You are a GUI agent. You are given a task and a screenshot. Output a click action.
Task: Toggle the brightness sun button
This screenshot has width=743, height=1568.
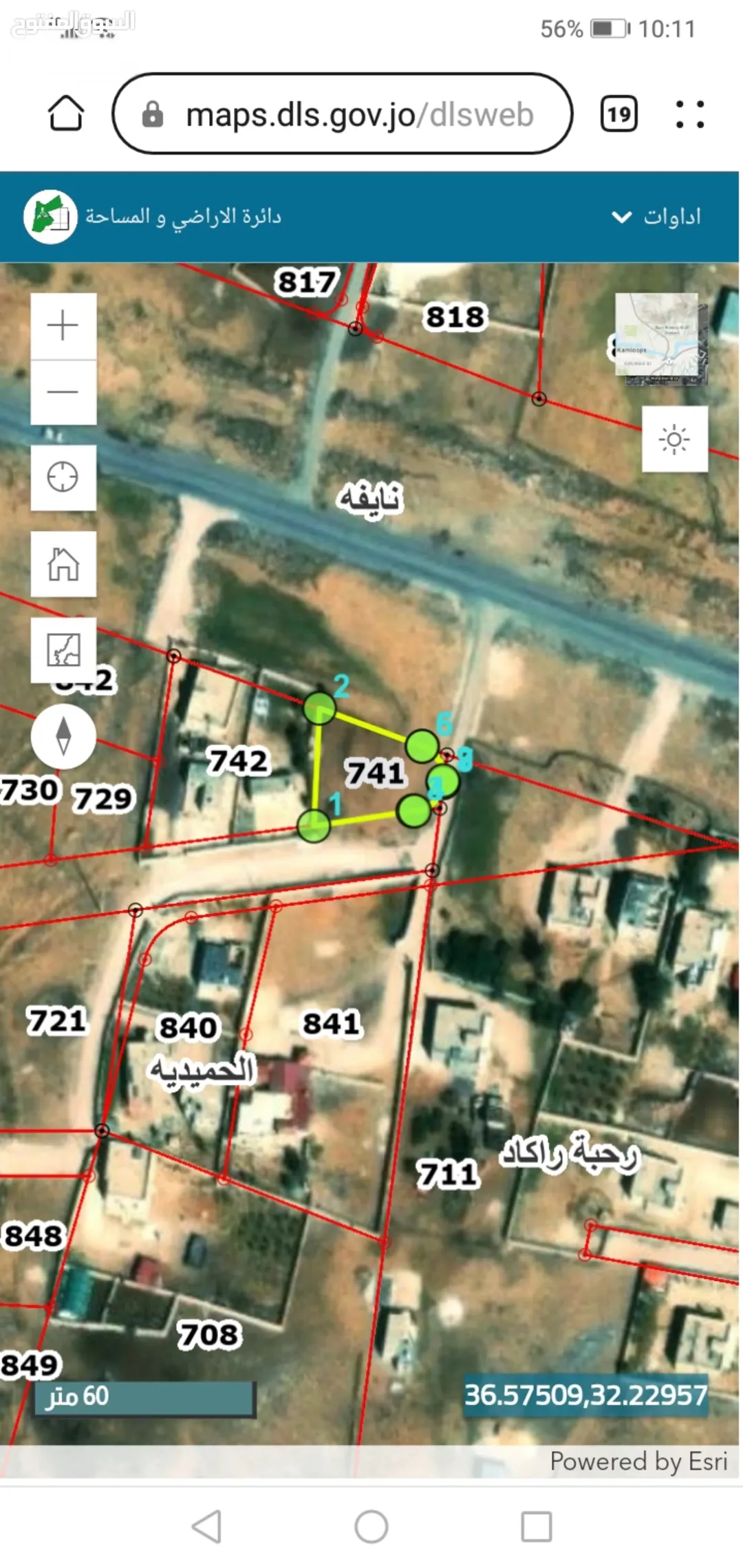point(675,439)
